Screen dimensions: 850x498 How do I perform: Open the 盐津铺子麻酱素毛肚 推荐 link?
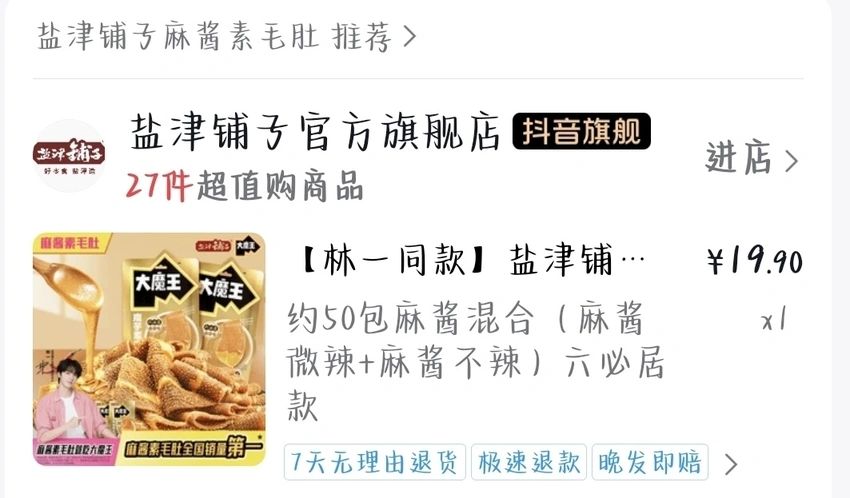tap(226, 37)
